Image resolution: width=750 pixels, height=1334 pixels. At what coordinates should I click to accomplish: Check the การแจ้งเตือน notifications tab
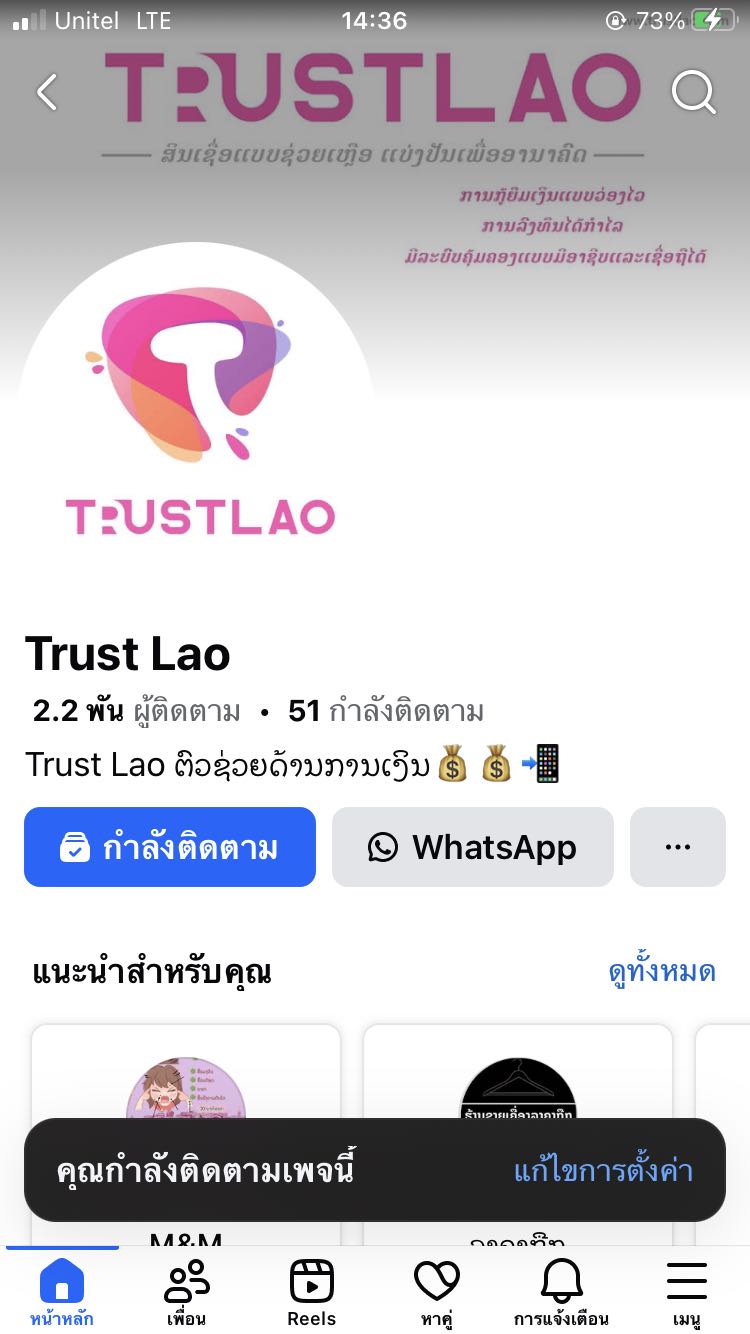point(561,1292)
